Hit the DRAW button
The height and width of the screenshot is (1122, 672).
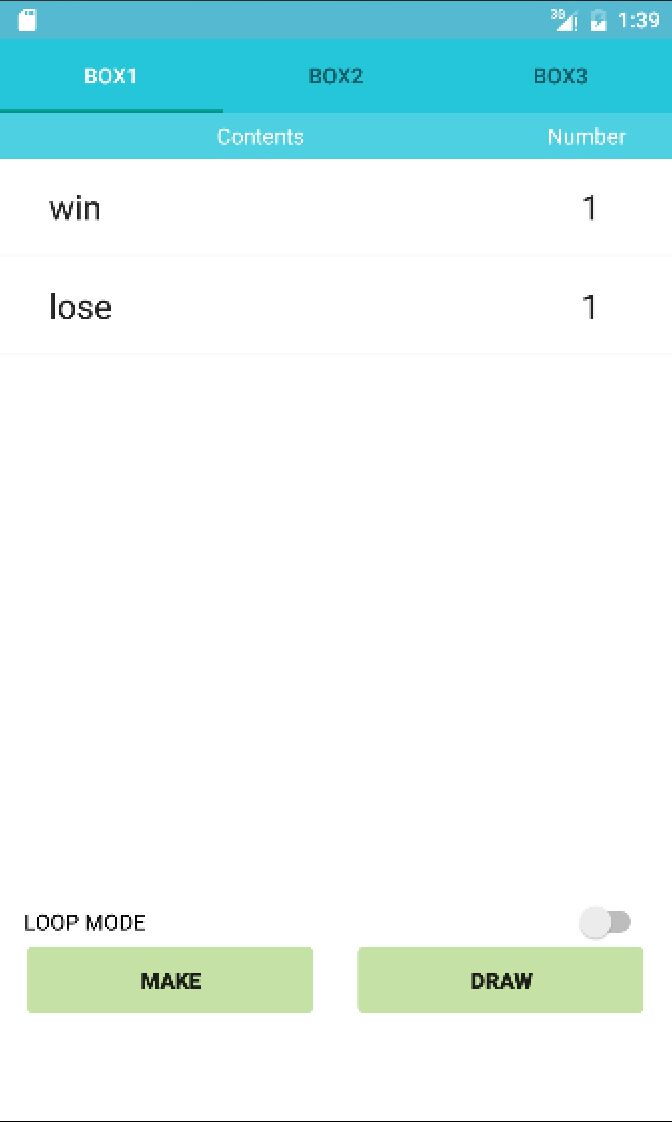pyautogui.click(x=500, y=980)
